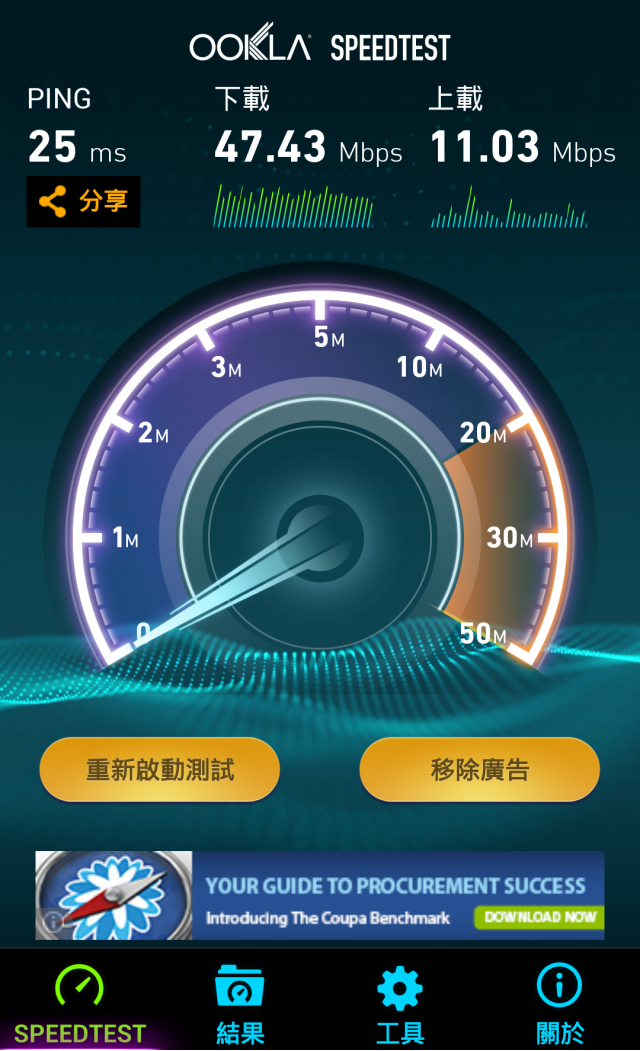The width and height of the screenshot is (640, 1051).
Task: Go to the 工具 tools tab
Action: pyautogui.click(x=400, y=1004)
